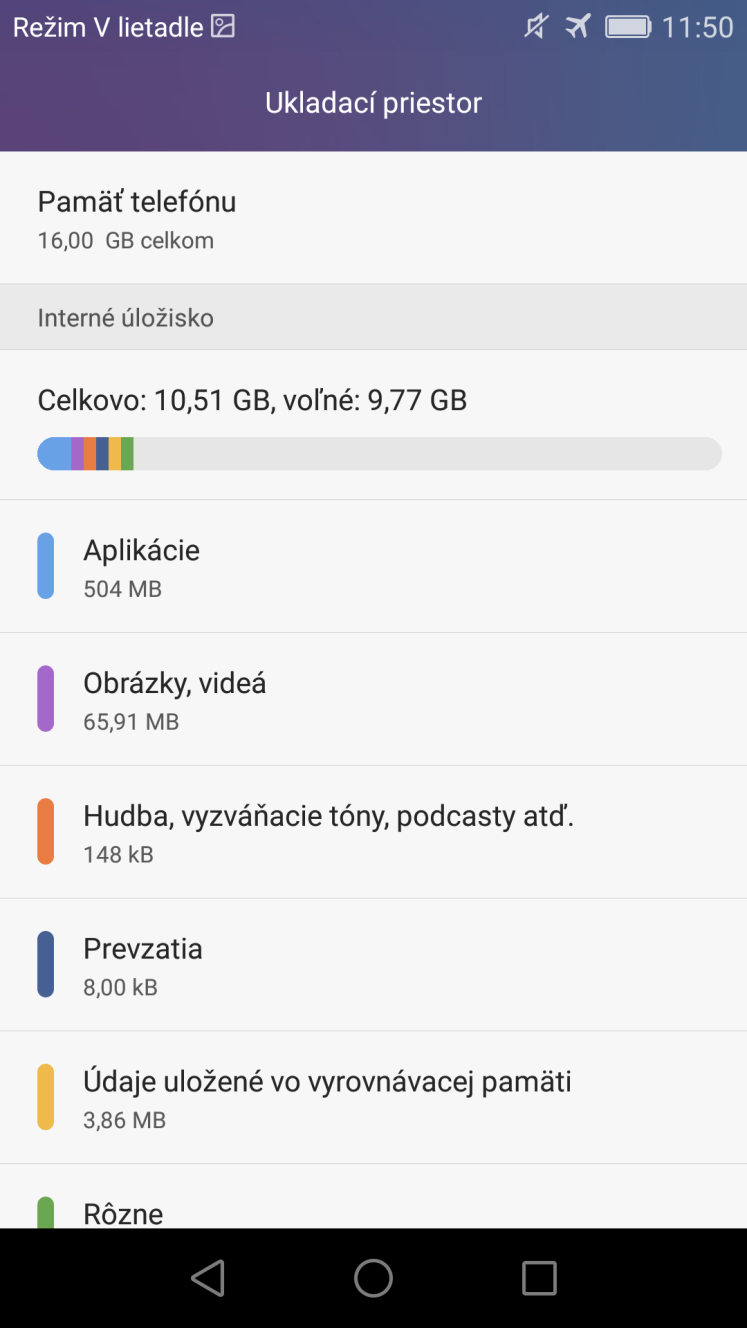Select Hudba, vyzváňacie tóny, podcasty row

click(373, 832)
